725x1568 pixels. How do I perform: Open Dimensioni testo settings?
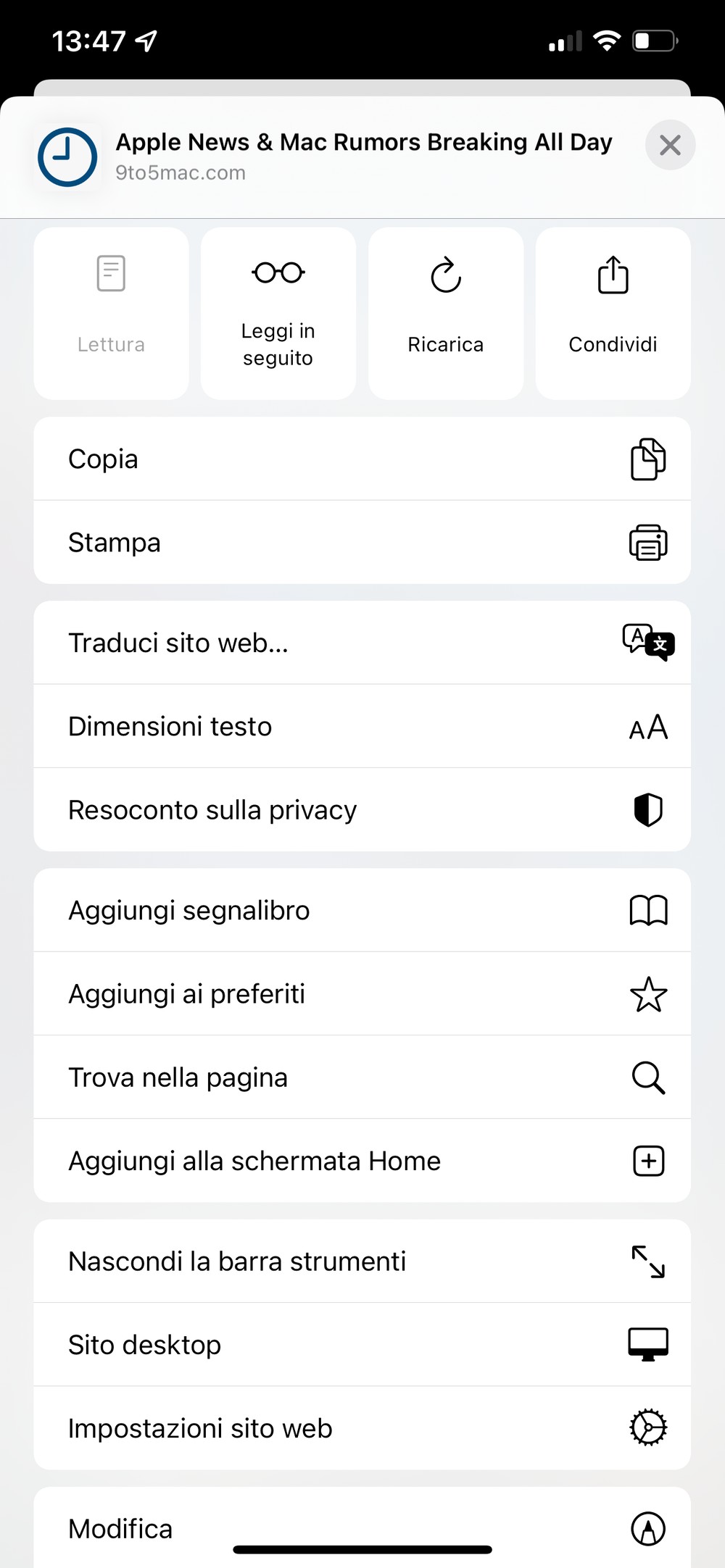[362, 726]
